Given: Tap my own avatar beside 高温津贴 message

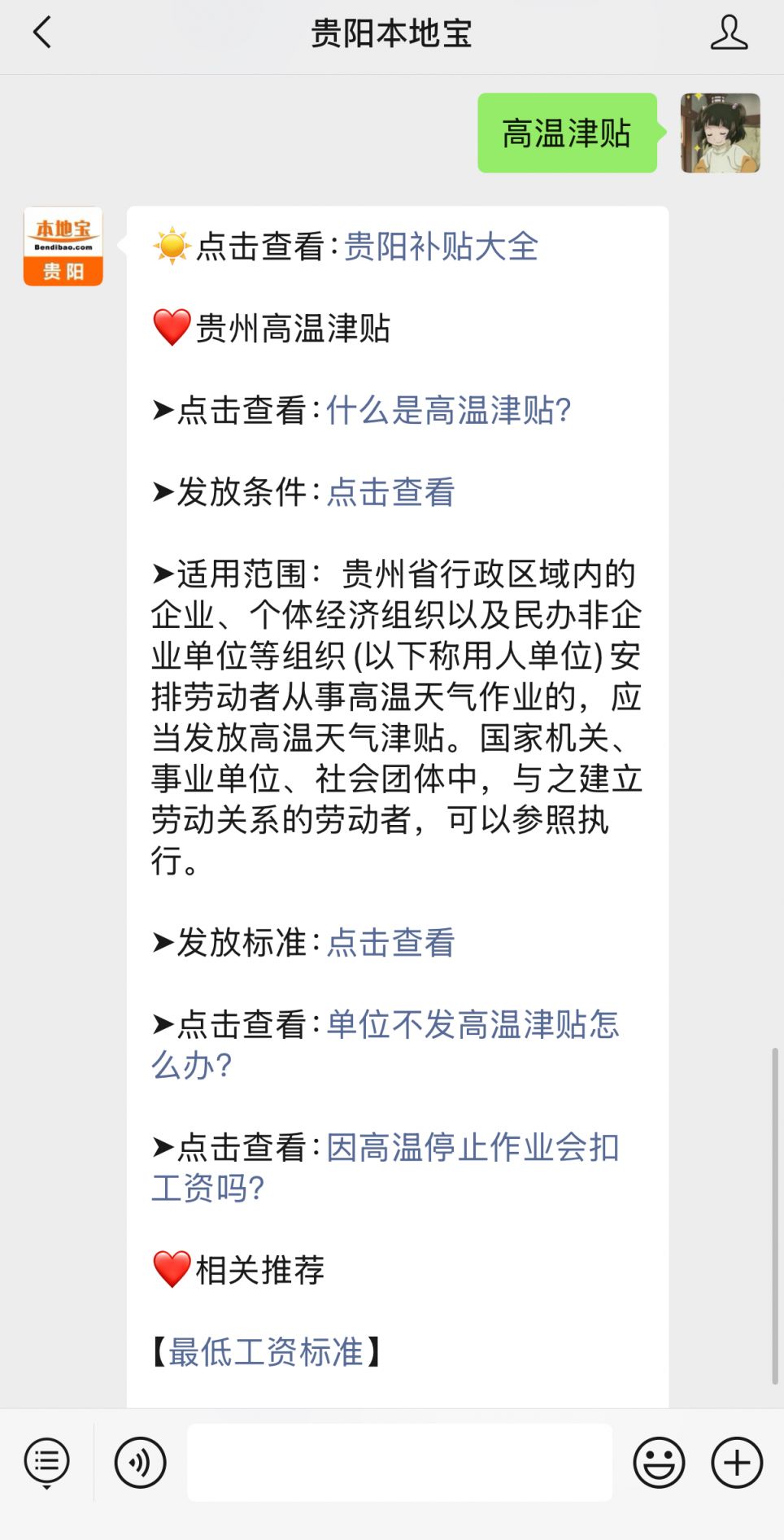Looking at the screenshot, I should pyautogui.click(x=721, y=133).
